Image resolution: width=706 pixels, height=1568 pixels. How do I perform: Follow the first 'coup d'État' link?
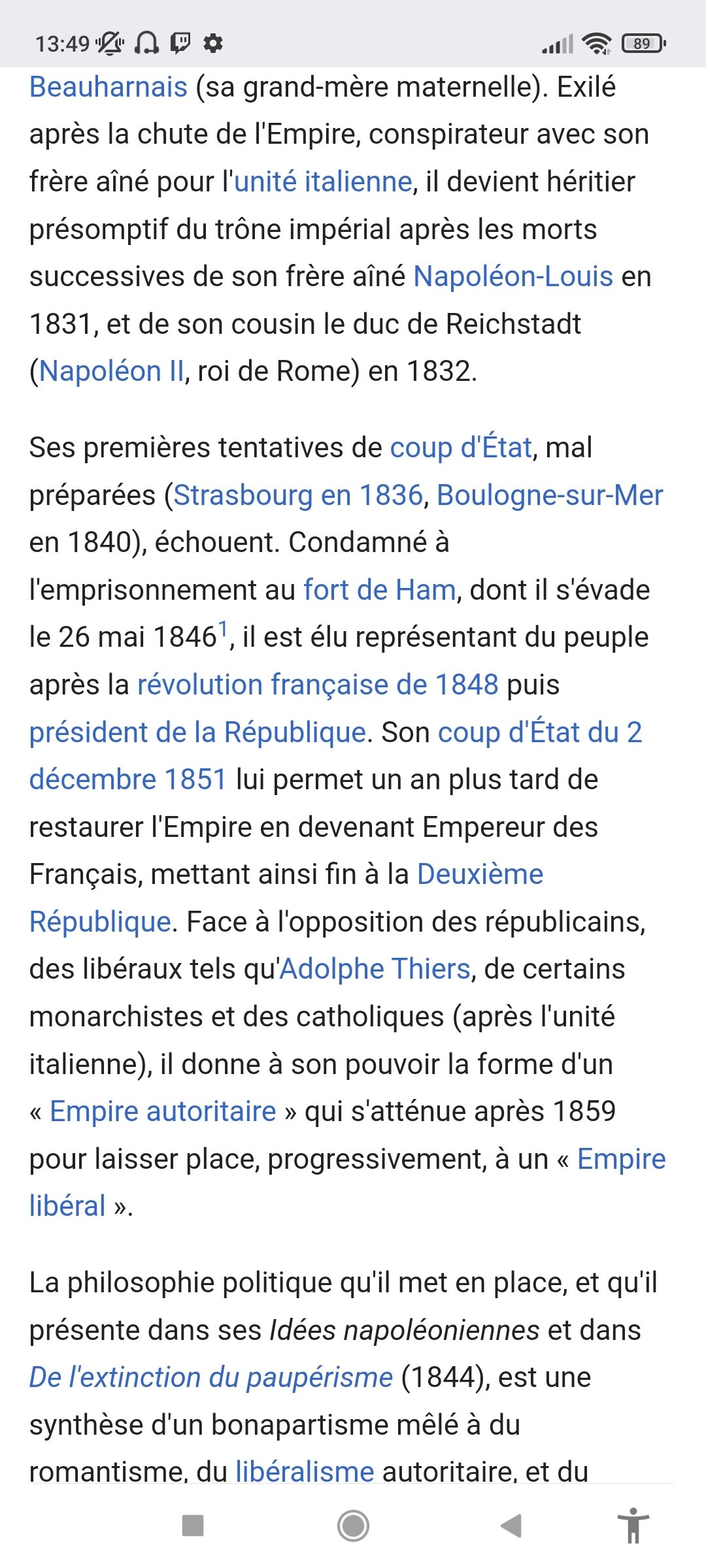tap(461, 448)
